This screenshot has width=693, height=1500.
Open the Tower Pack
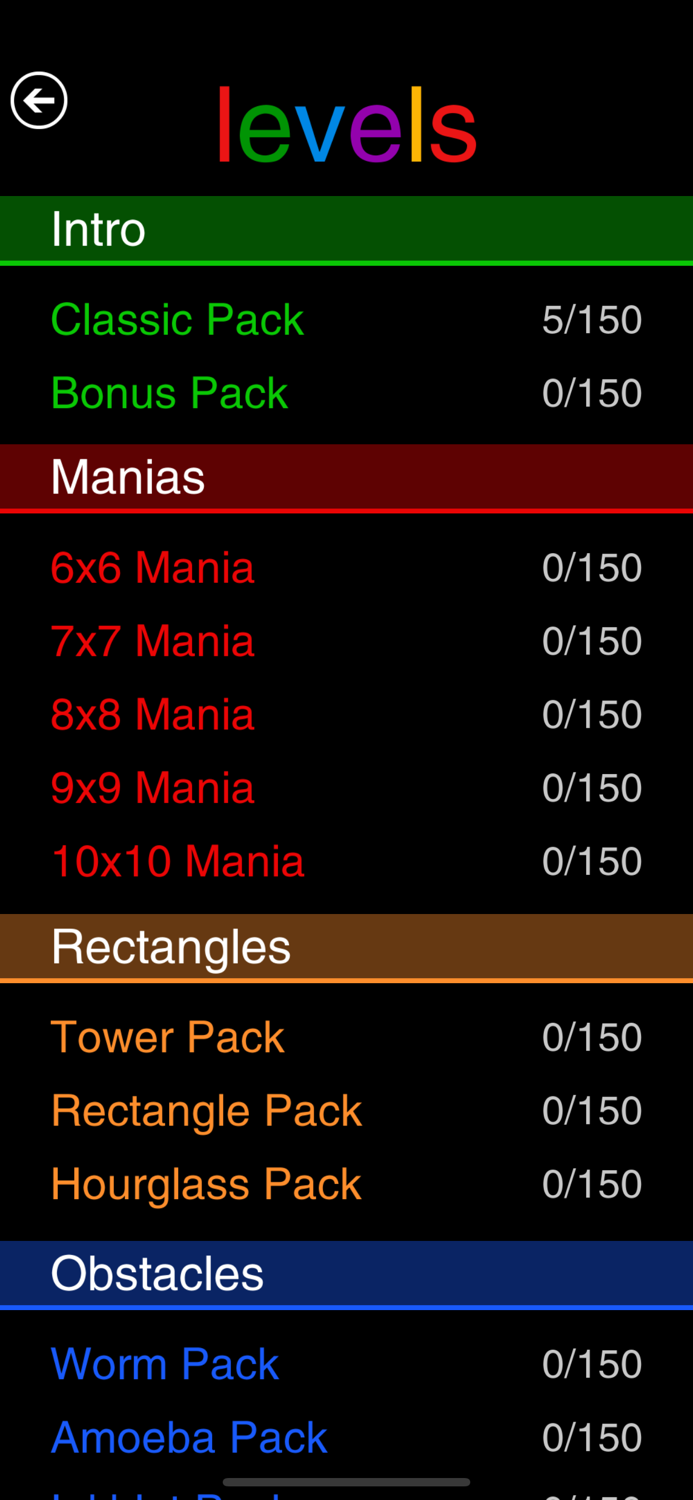click(168, 1037)
